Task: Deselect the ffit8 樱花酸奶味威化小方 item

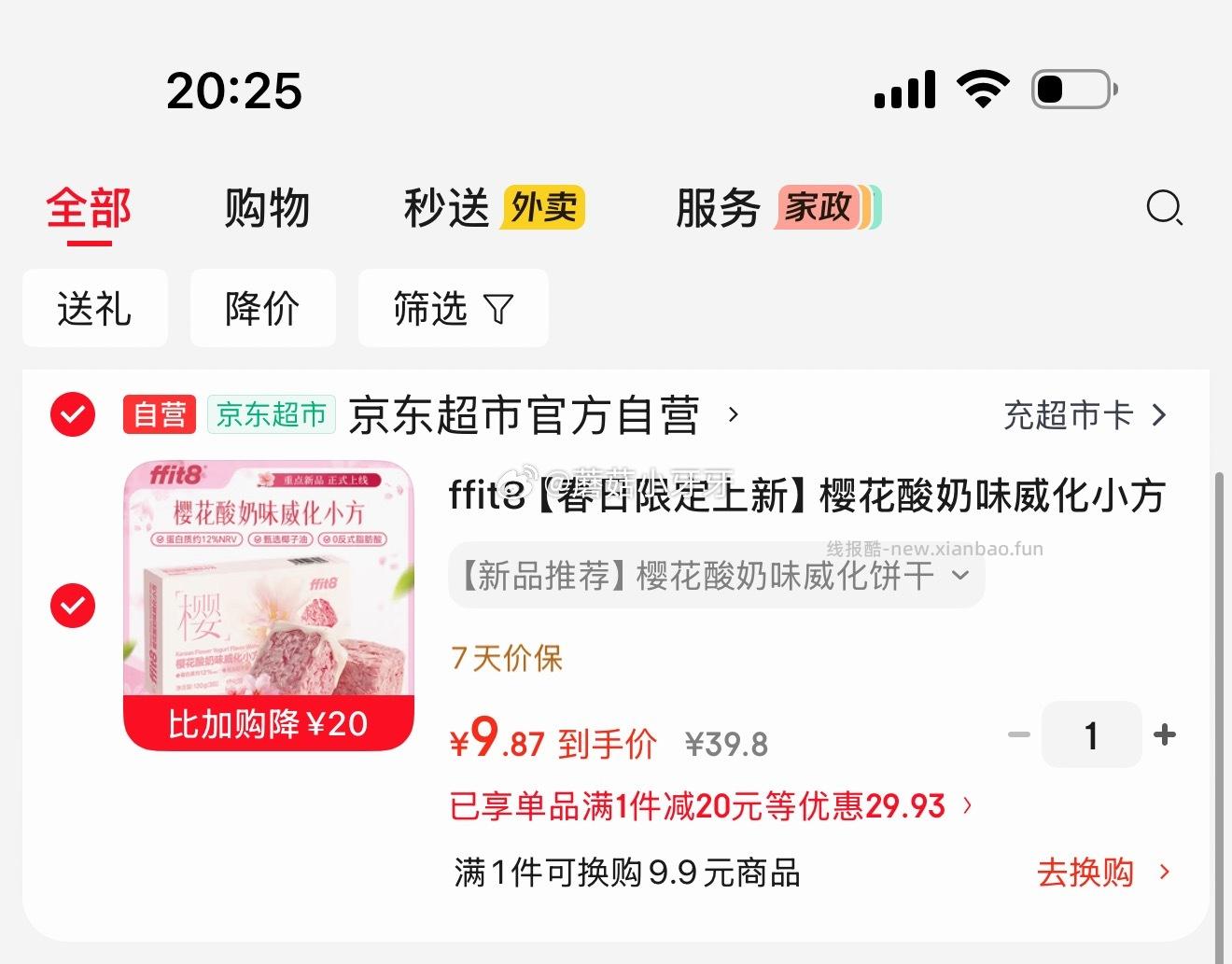Action: tap(73, 606)
